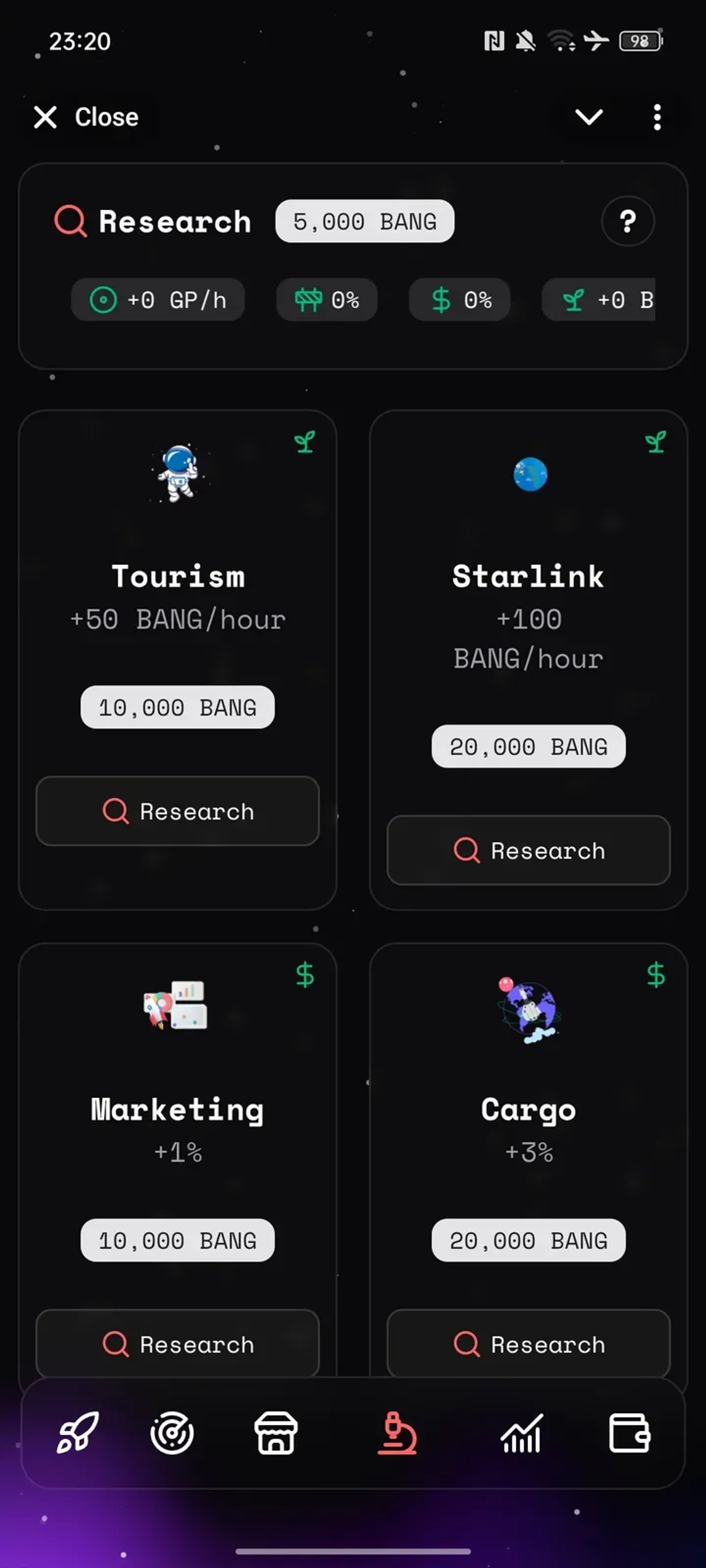Screen dimensions: 706x1568
Task: Tap Research button on the Cargo card
Action: click(528, 1344)
